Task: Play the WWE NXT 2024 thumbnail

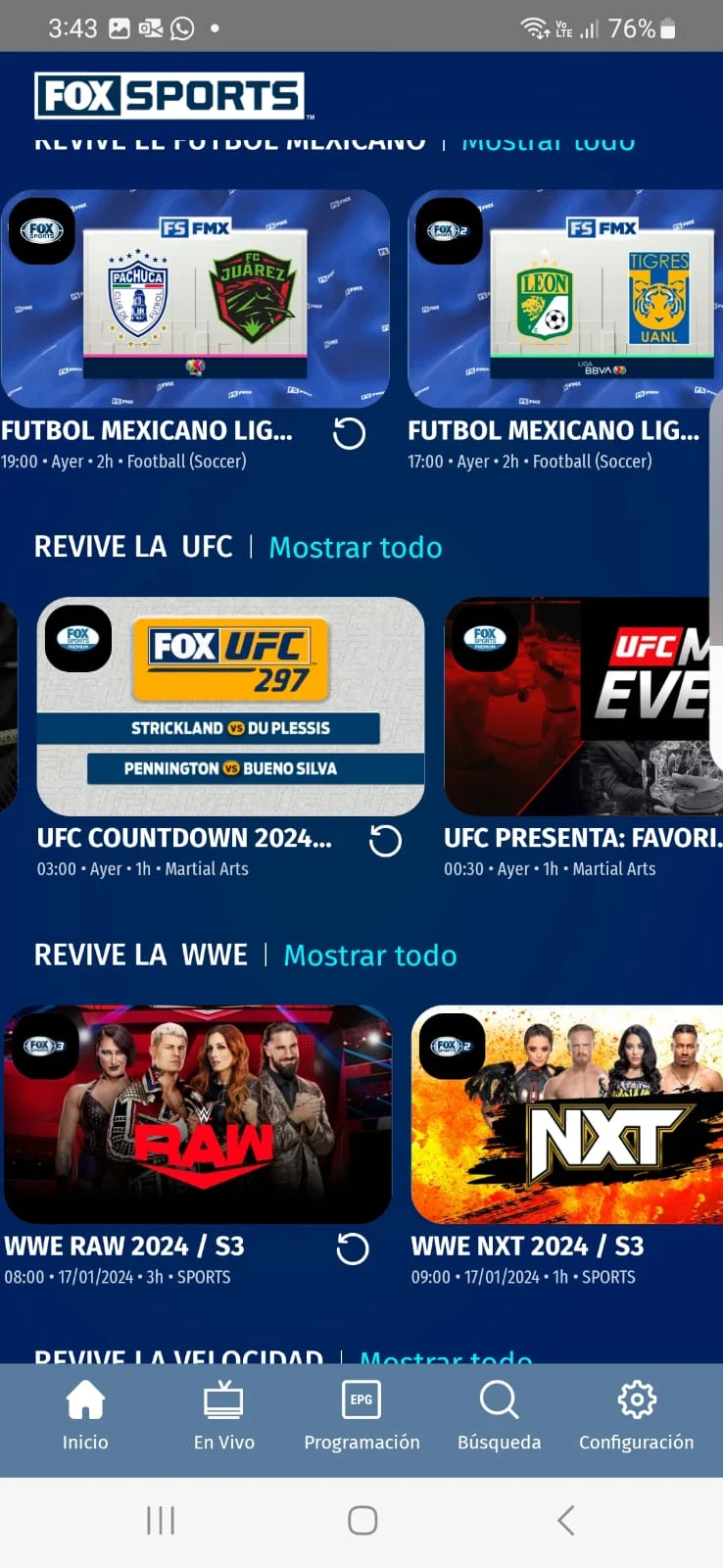Action: pos(566,1114)
